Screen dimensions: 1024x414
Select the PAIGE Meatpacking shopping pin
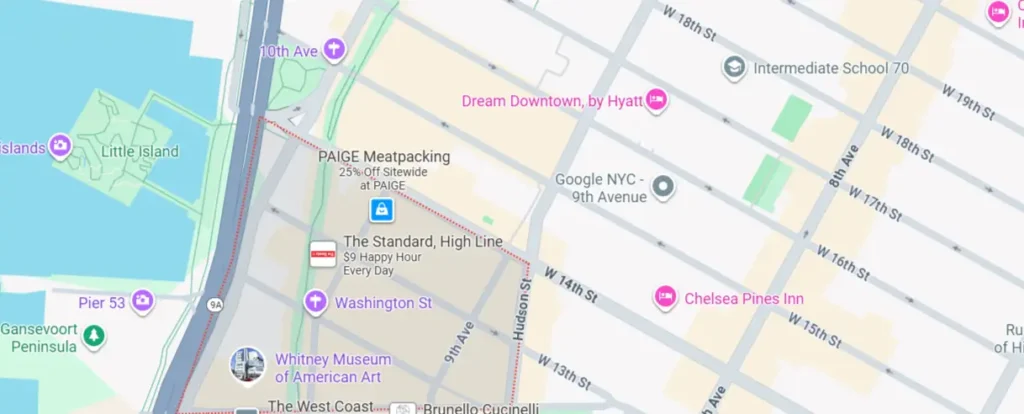click(381, 209)
